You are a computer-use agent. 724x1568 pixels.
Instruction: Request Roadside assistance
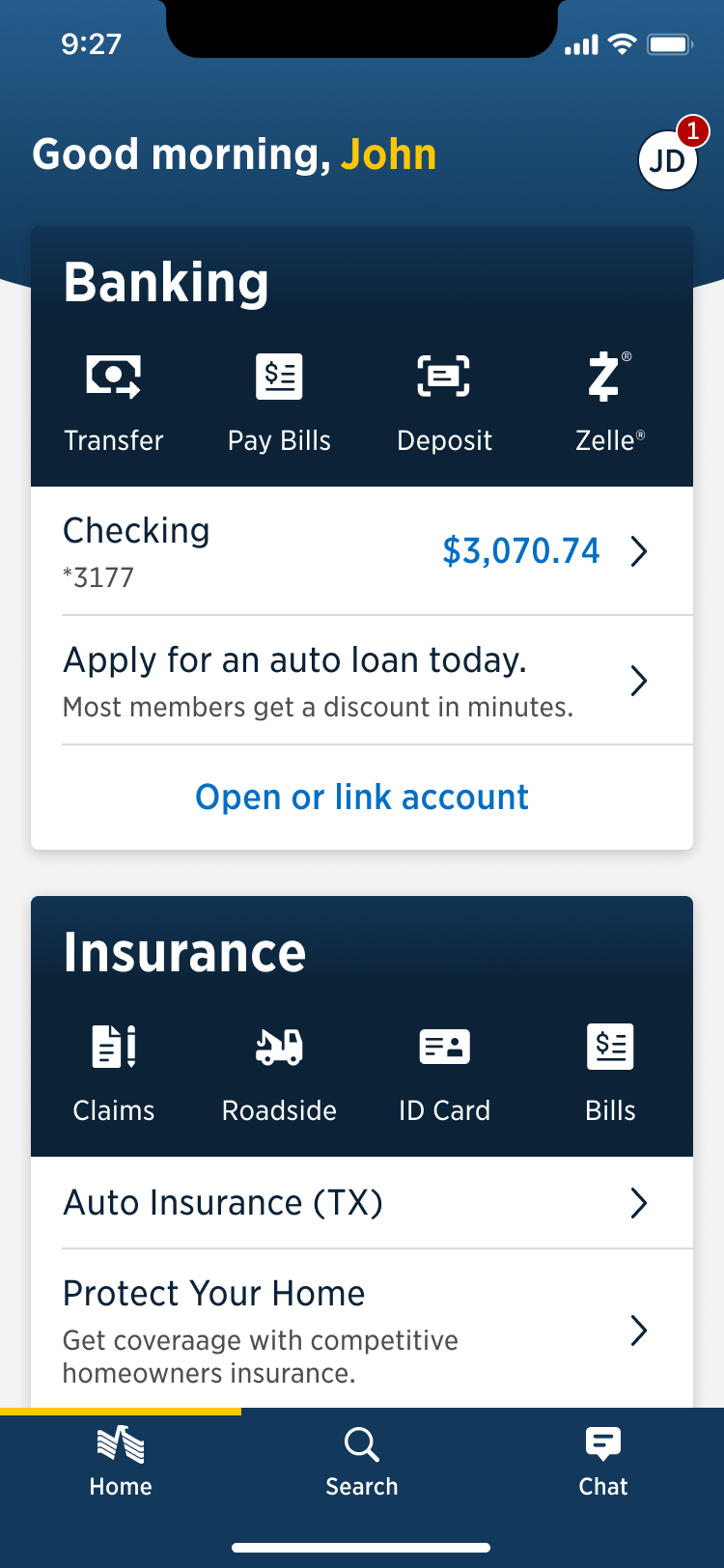(x=279, y=1072)
